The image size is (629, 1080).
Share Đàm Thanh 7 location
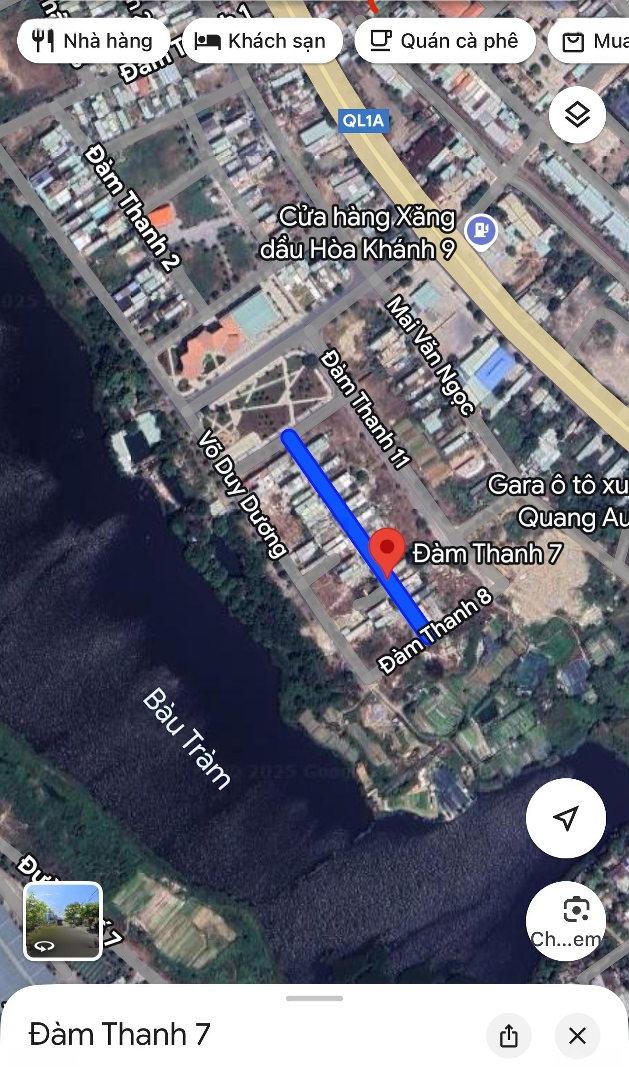point(509,1036)
